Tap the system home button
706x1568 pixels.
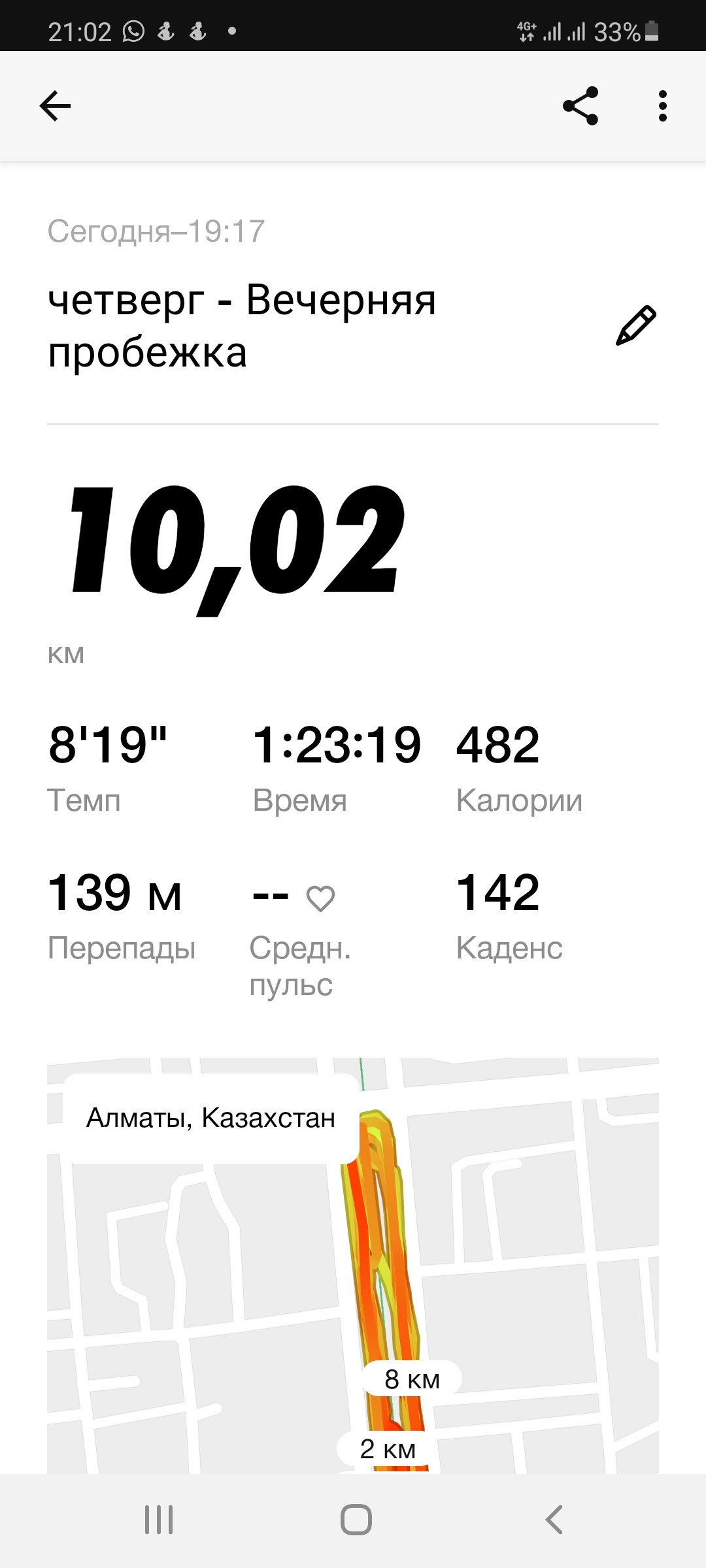pos(356,1520)
